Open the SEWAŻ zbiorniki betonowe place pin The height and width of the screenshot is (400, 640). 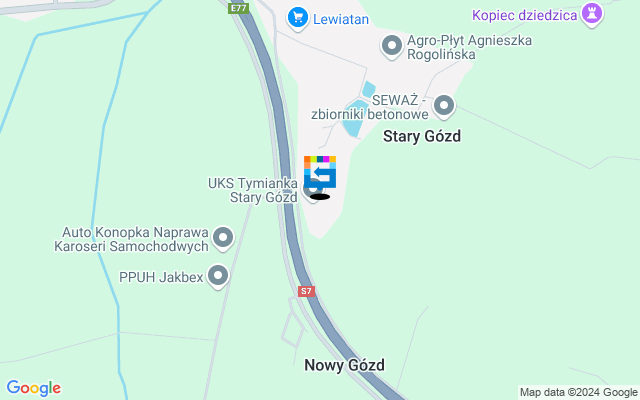tap(444, 105)
